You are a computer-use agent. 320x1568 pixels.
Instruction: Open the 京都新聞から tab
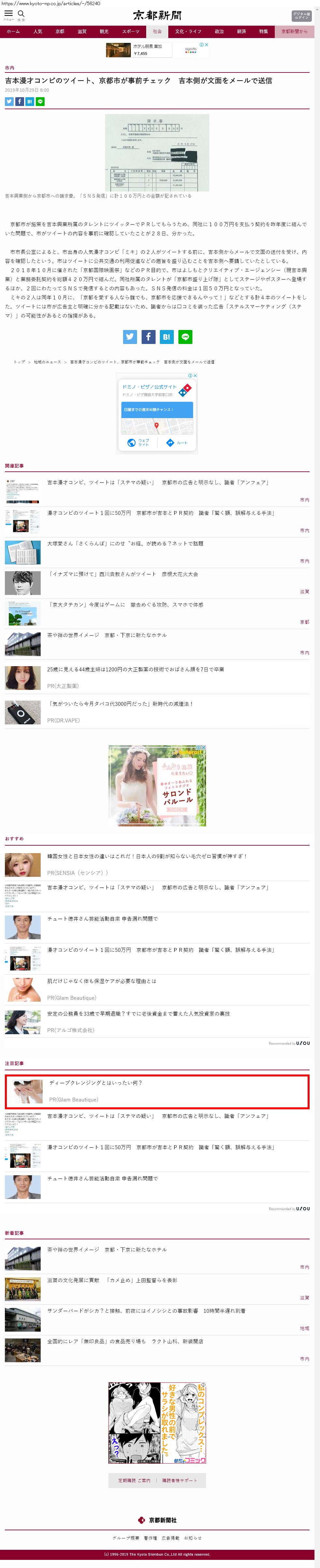[294, 32]
